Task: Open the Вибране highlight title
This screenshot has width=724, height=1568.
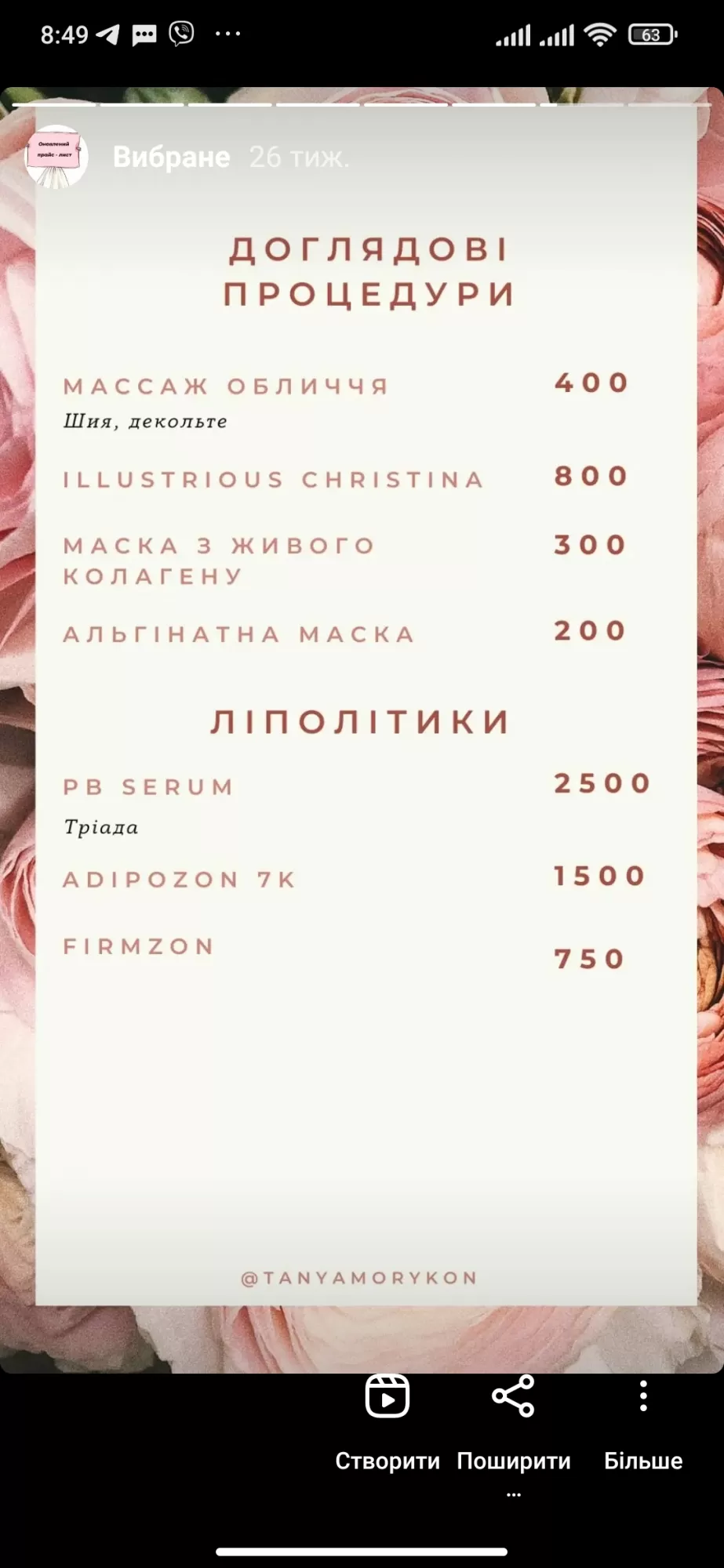Action: point(172,157)
